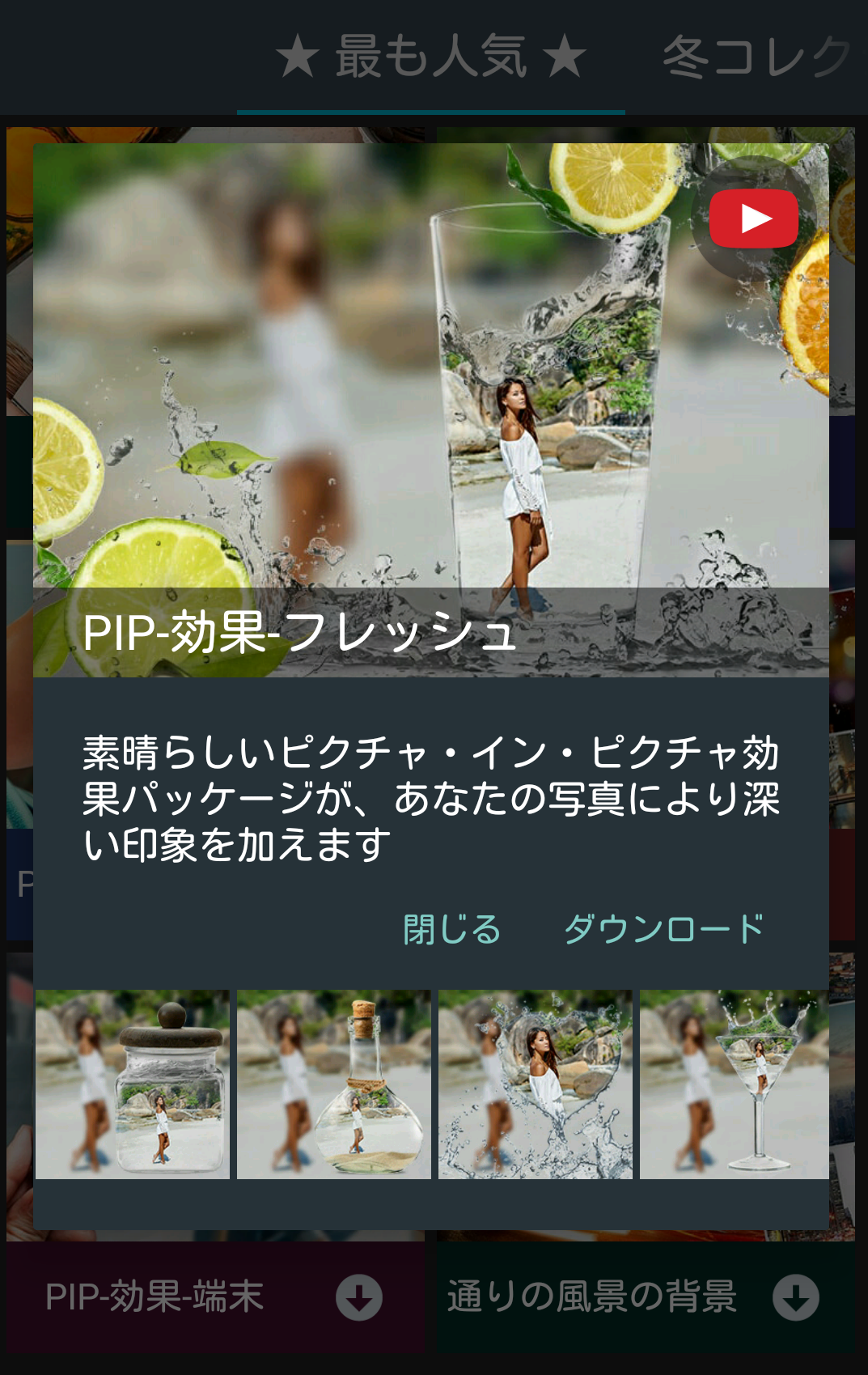This screenshot has height=1375, width=868.
Task: Tap ダウンロード to download the pack
Action: click(663, 929)
